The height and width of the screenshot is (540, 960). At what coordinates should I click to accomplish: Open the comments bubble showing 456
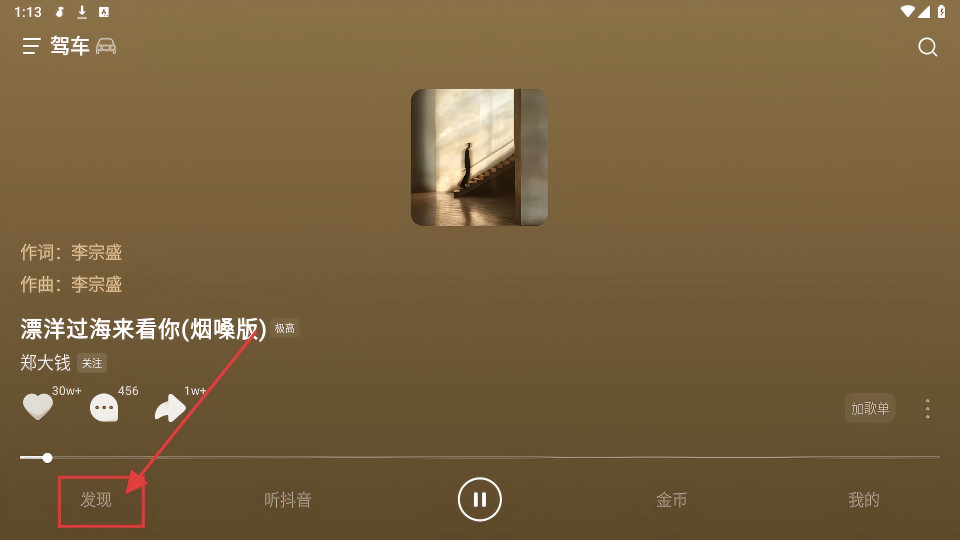tap(104, 407)
